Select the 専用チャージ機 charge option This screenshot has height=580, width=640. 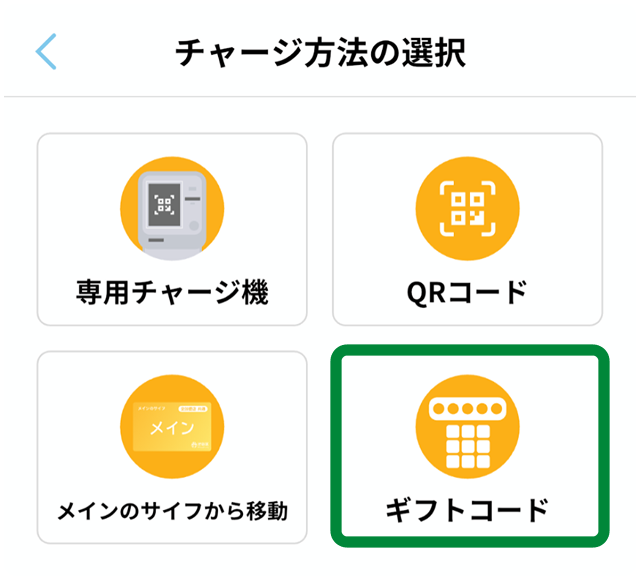click(172, 229)
